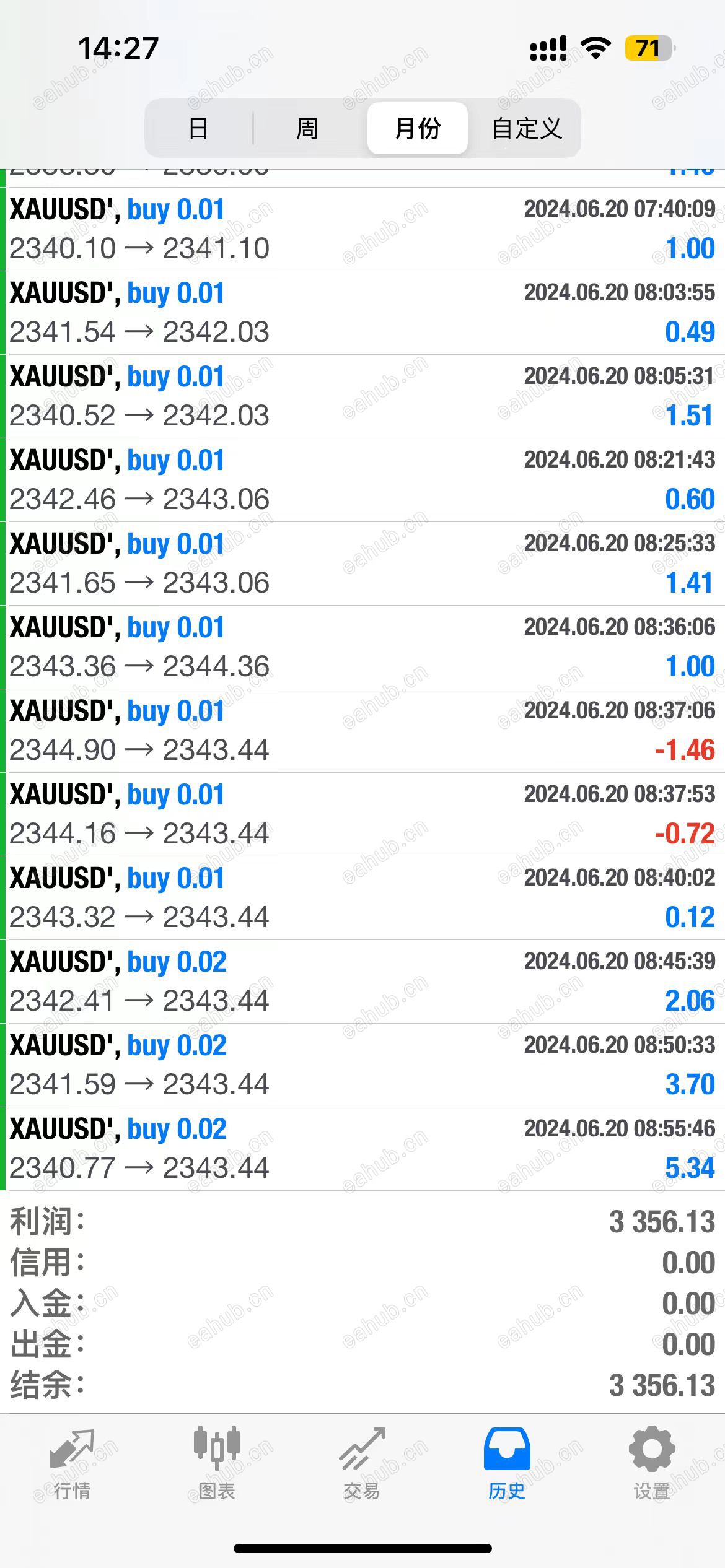
Task: Select the trade with 0.12 profit
Action: (x=362, y=898)
